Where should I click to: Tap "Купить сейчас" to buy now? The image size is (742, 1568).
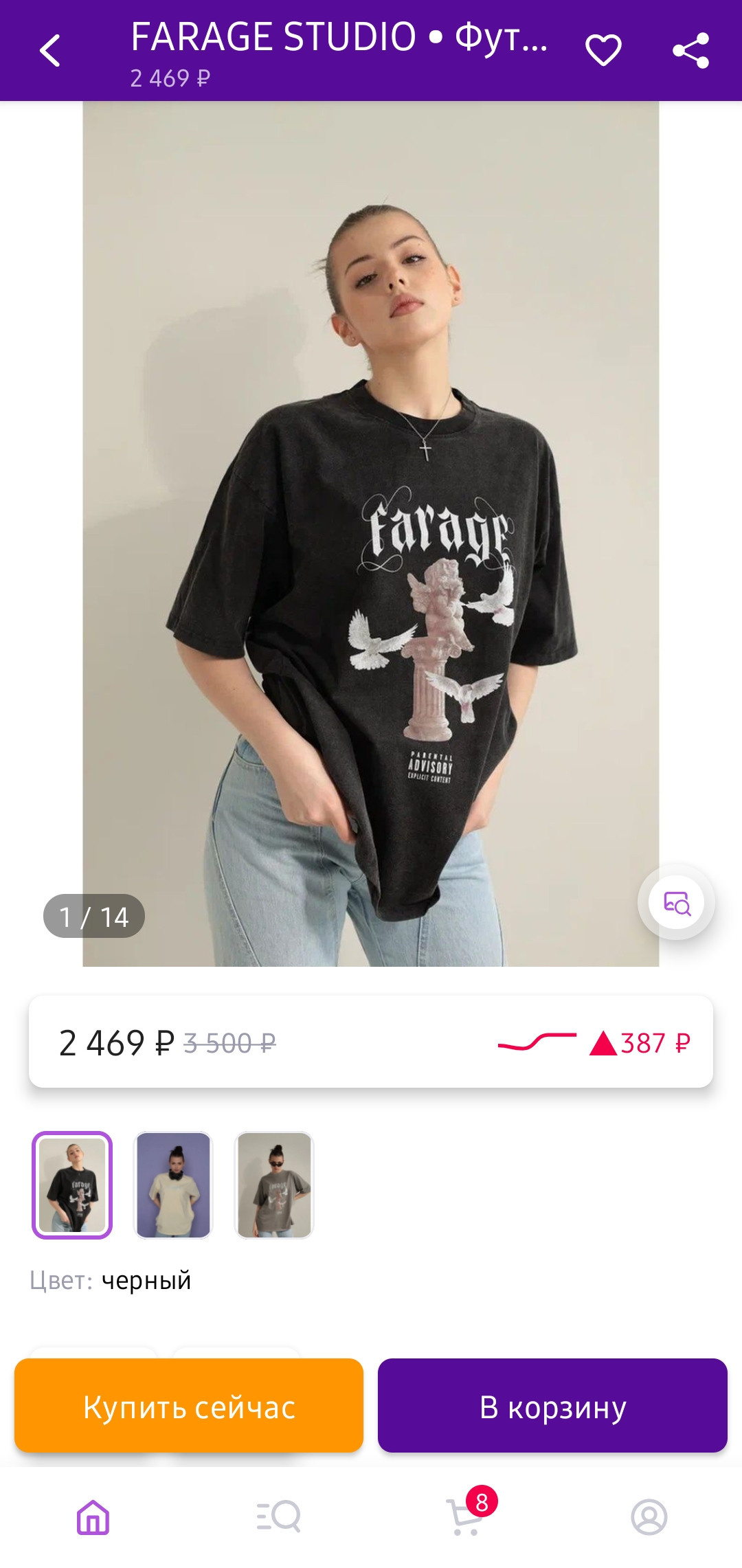coord(189,1406)
